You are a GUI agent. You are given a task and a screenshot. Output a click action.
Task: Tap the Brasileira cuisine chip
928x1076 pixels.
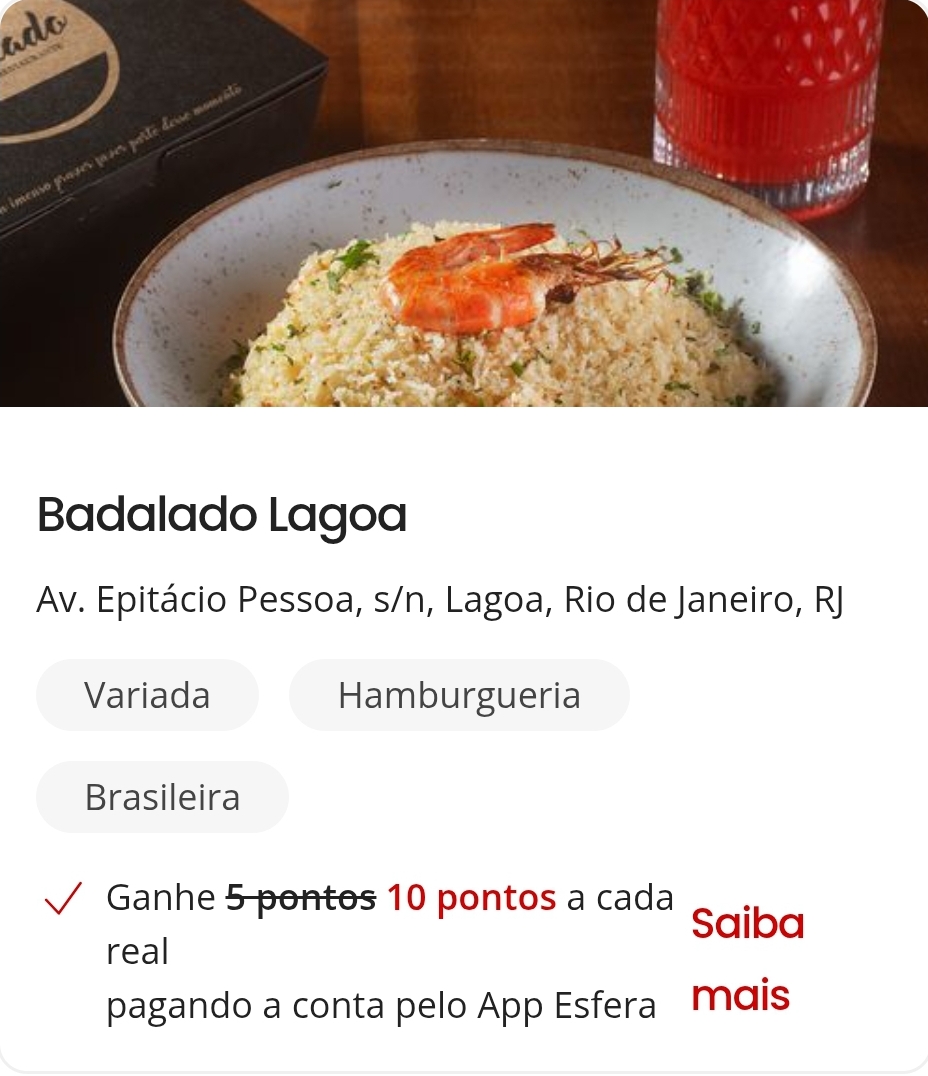(x=162, y=797)
